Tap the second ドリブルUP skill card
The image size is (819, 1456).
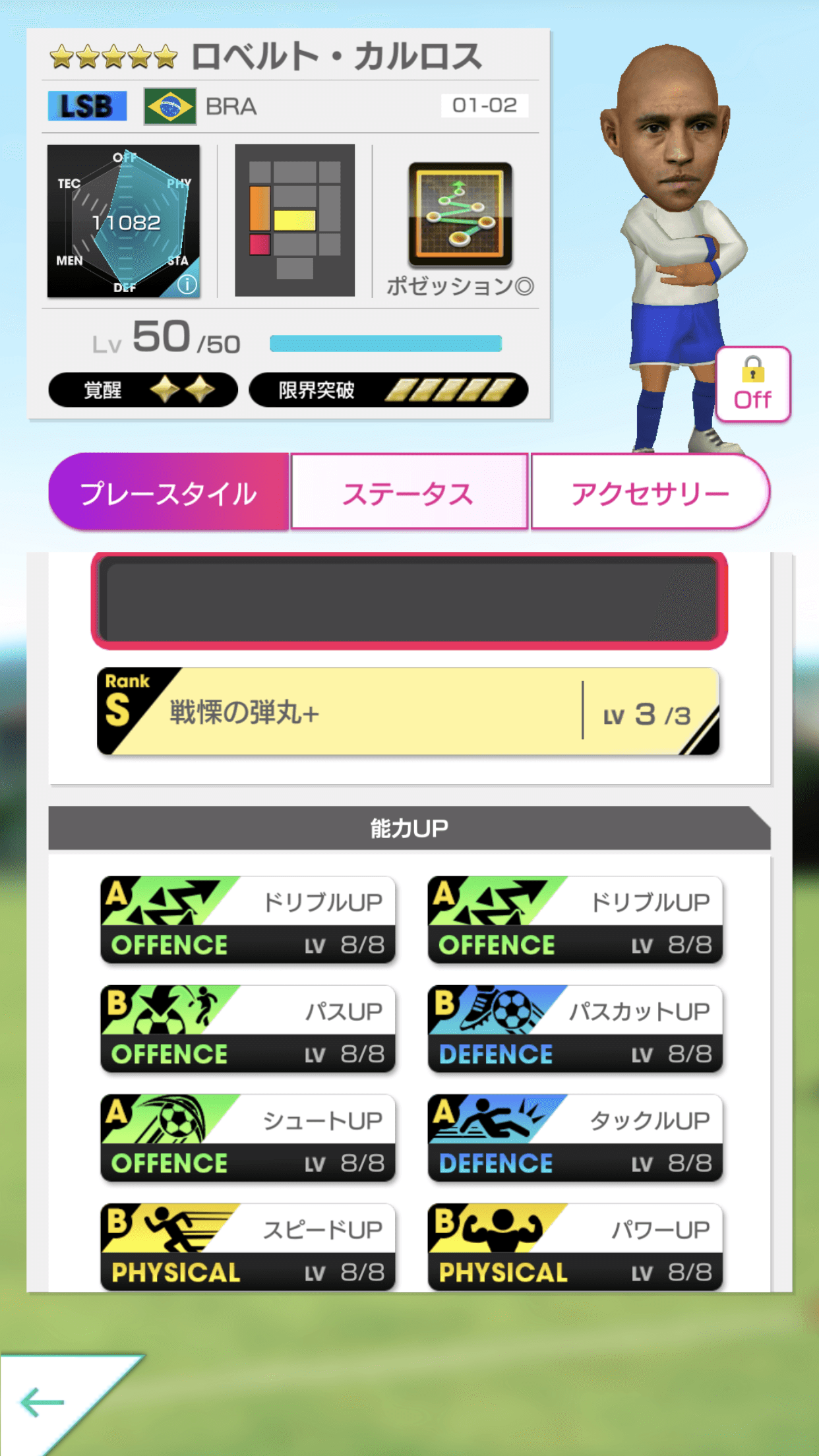(x=574, y=920)
